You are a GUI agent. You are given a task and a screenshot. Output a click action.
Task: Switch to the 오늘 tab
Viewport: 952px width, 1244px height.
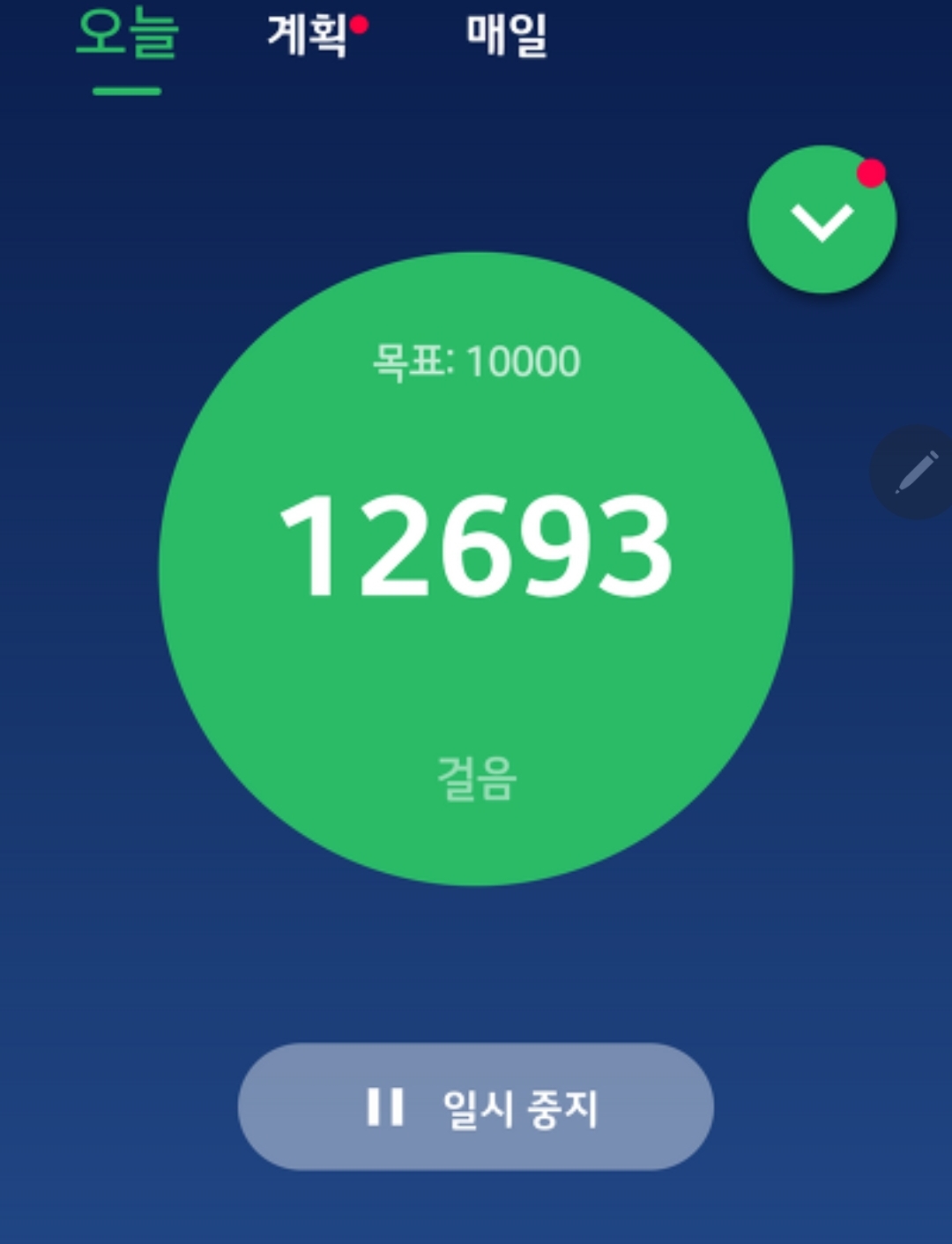coord(127,37)
